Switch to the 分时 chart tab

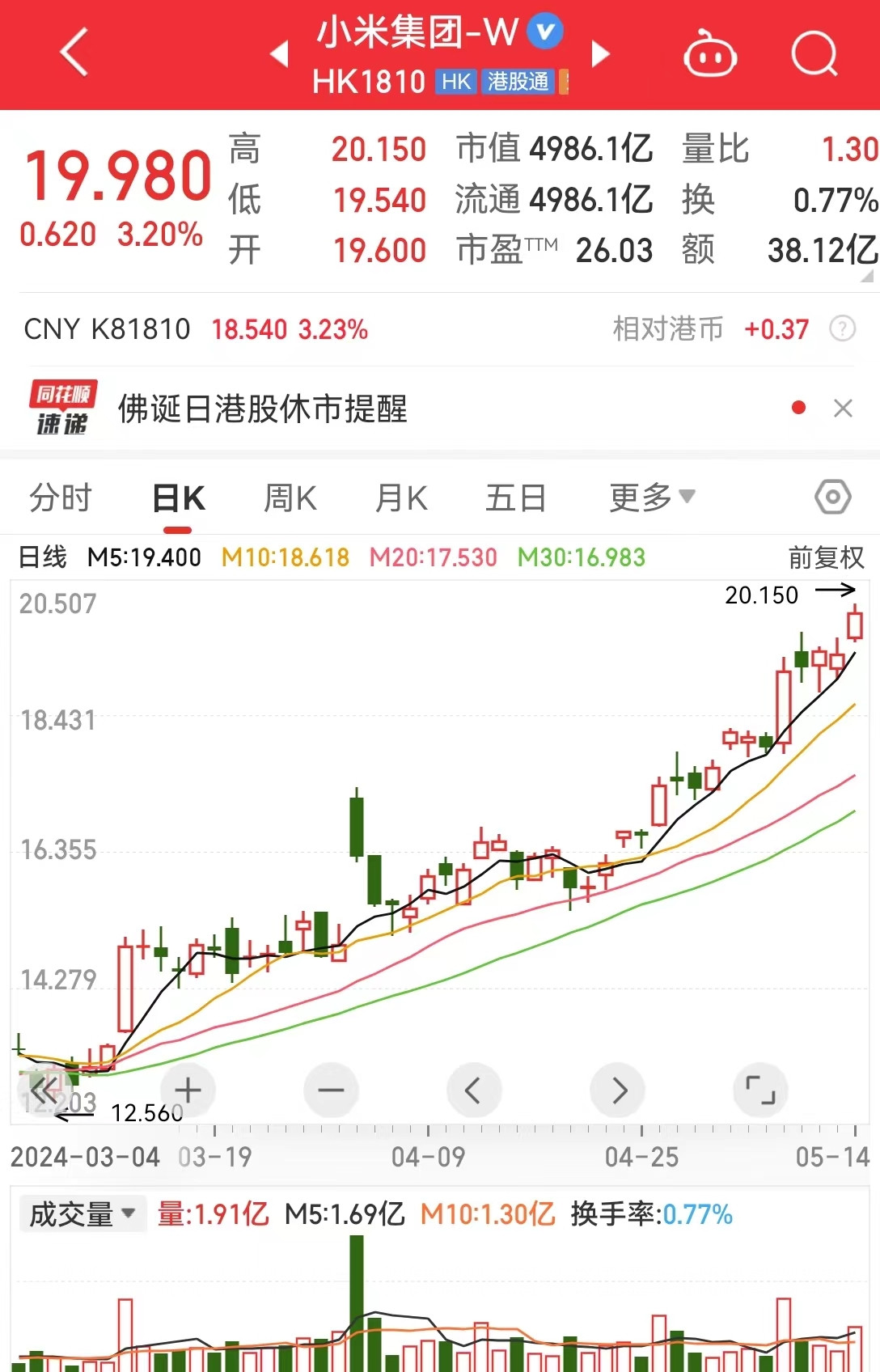pyautogui.click(x=61, y=498)
